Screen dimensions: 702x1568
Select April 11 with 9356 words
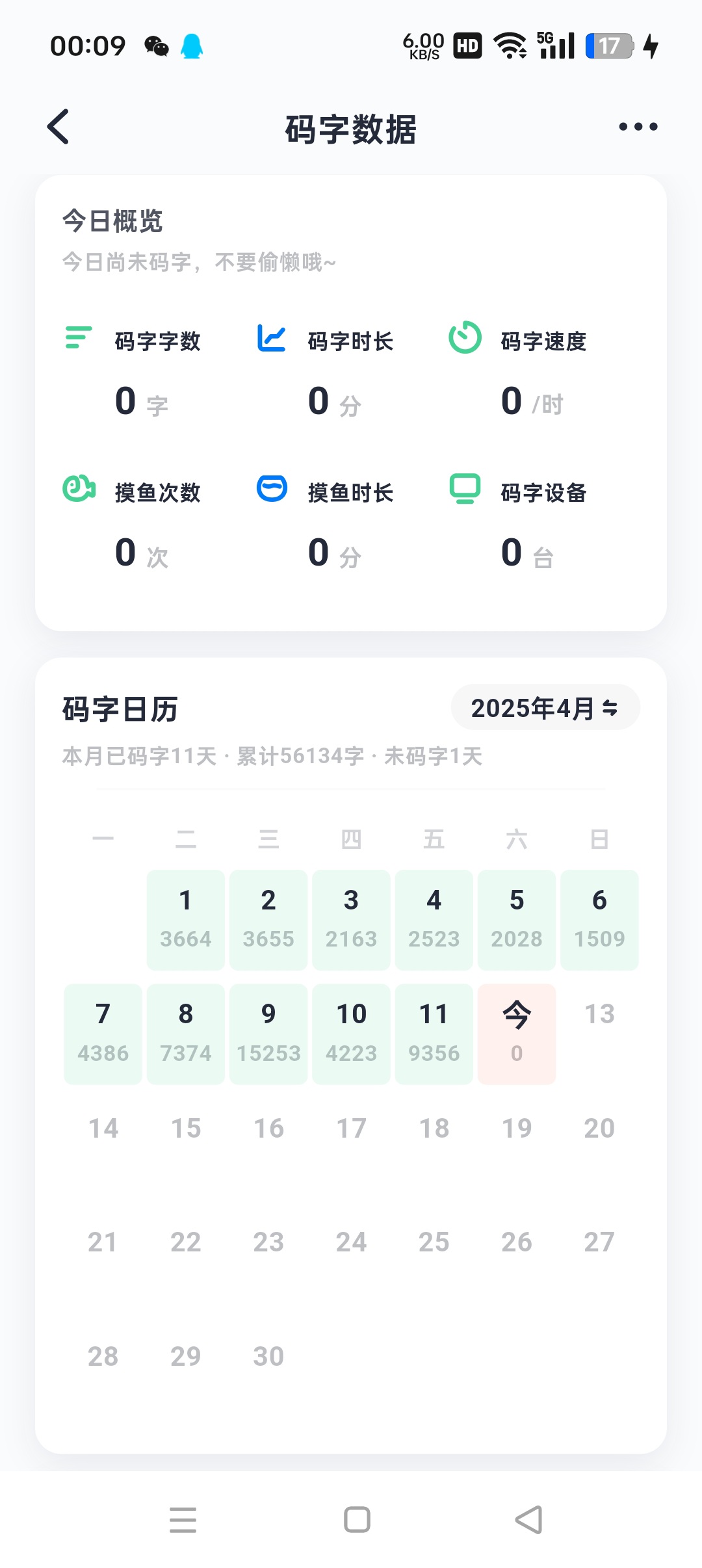(x=434, y=1033)
